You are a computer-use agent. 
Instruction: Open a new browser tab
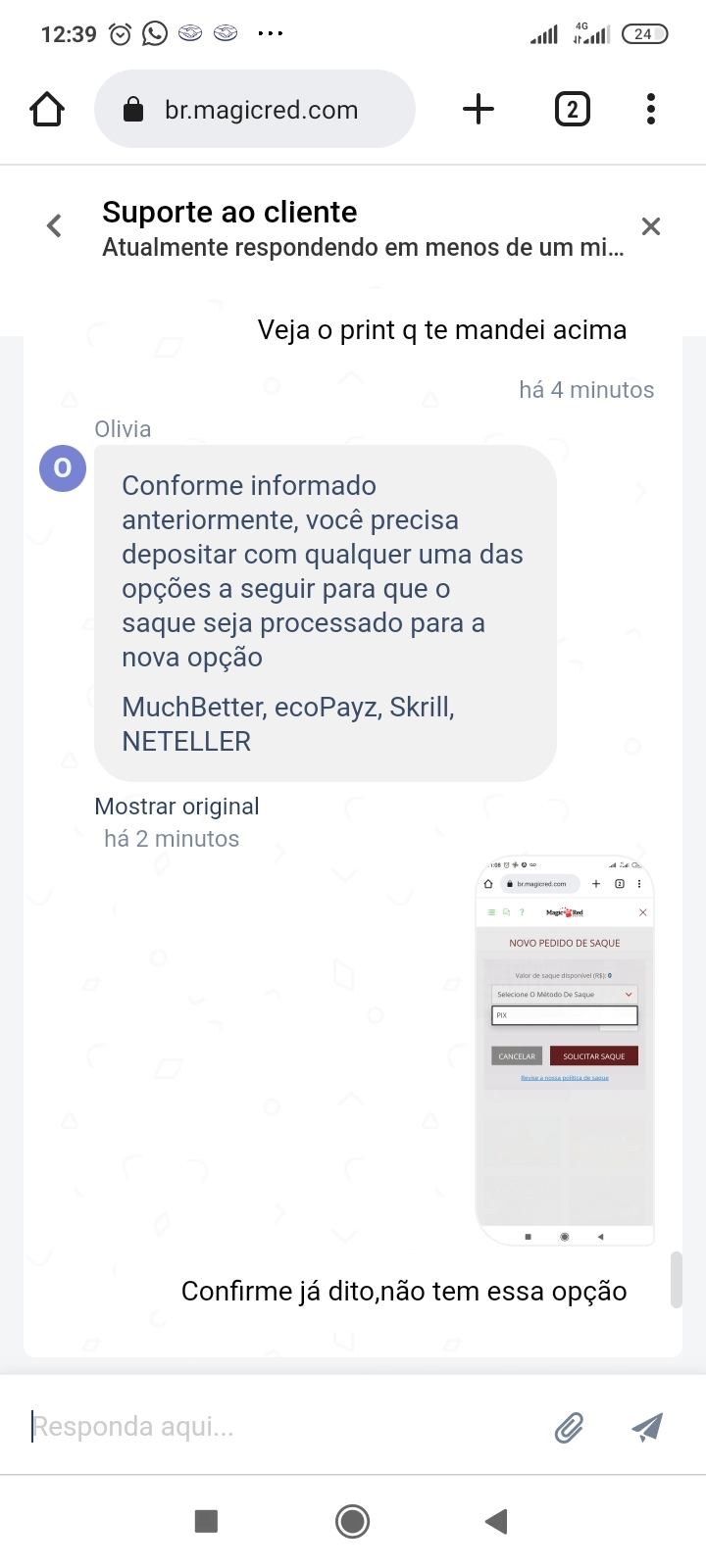(479, 109)
